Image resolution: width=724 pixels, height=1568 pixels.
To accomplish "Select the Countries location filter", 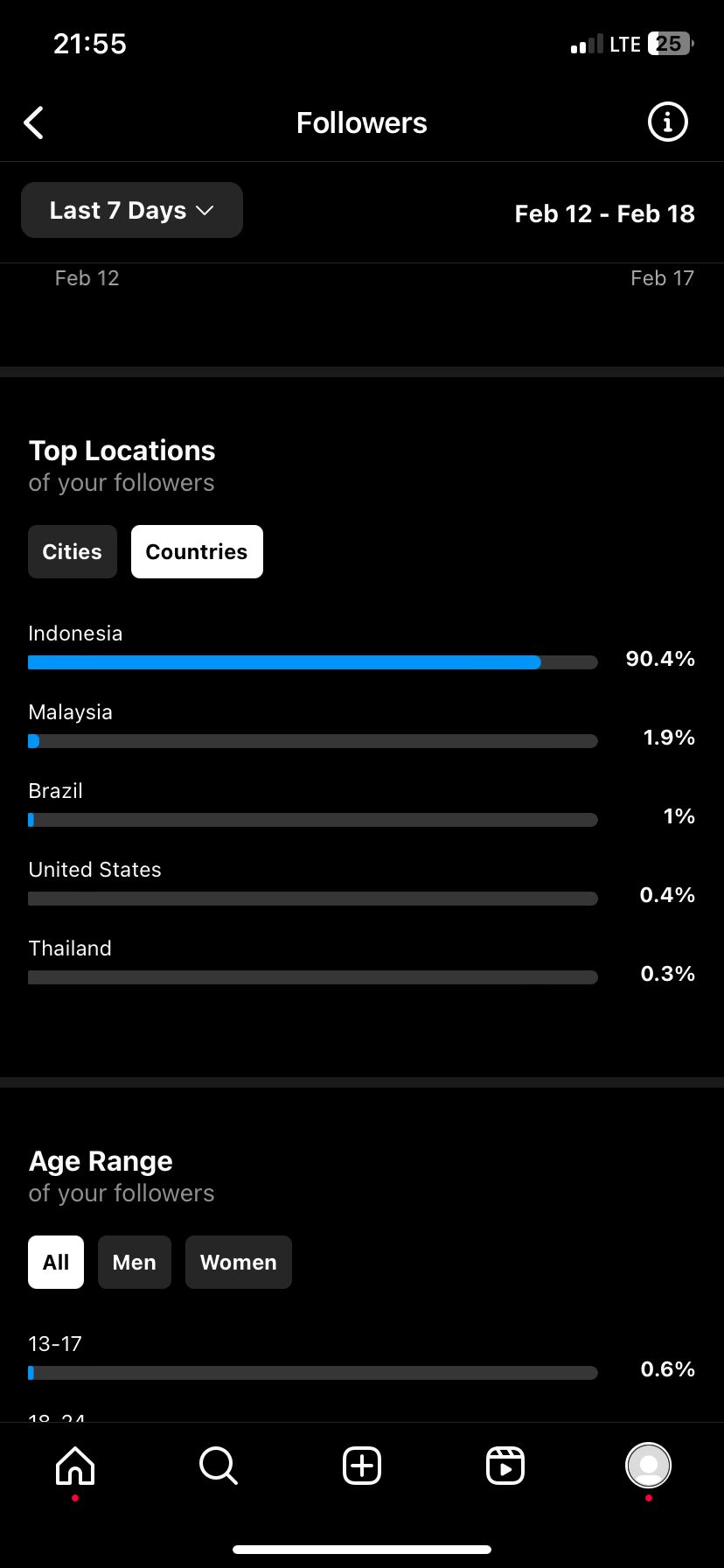I will pos(197,552).
